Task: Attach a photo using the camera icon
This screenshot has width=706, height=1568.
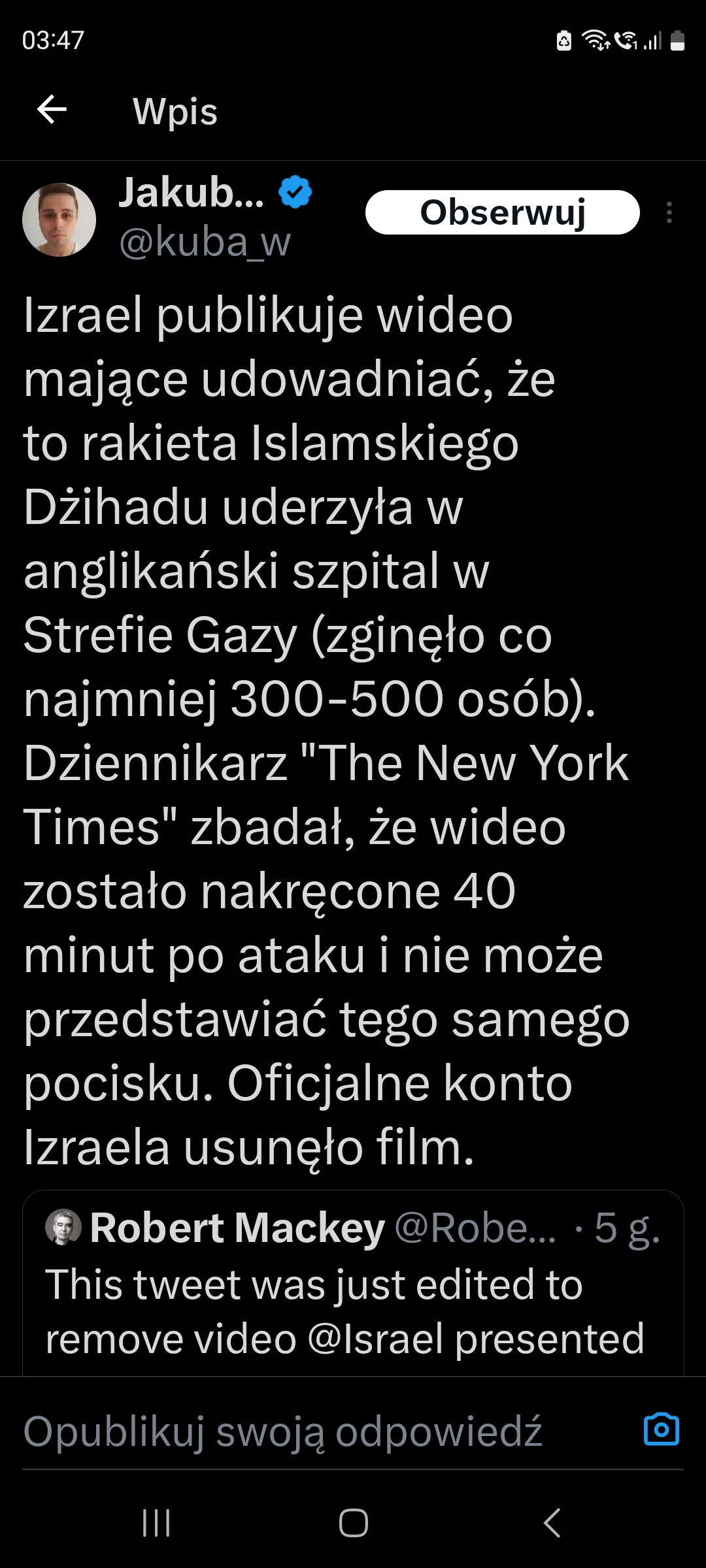Action: tap(662, 1429)
